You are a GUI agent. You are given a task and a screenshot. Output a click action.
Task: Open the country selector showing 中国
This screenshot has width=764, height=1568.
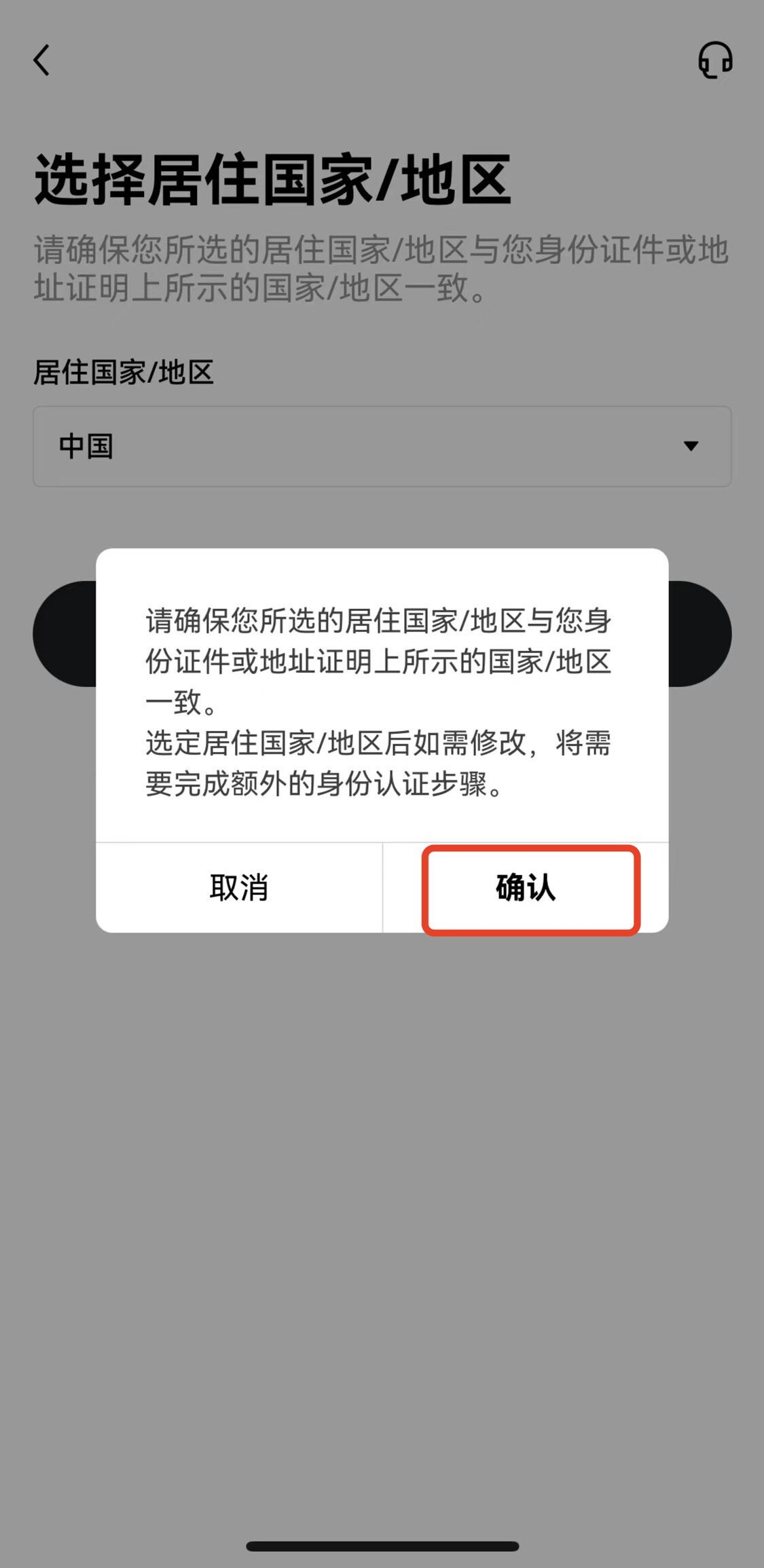pyautogui.click(x=382, y=447)
